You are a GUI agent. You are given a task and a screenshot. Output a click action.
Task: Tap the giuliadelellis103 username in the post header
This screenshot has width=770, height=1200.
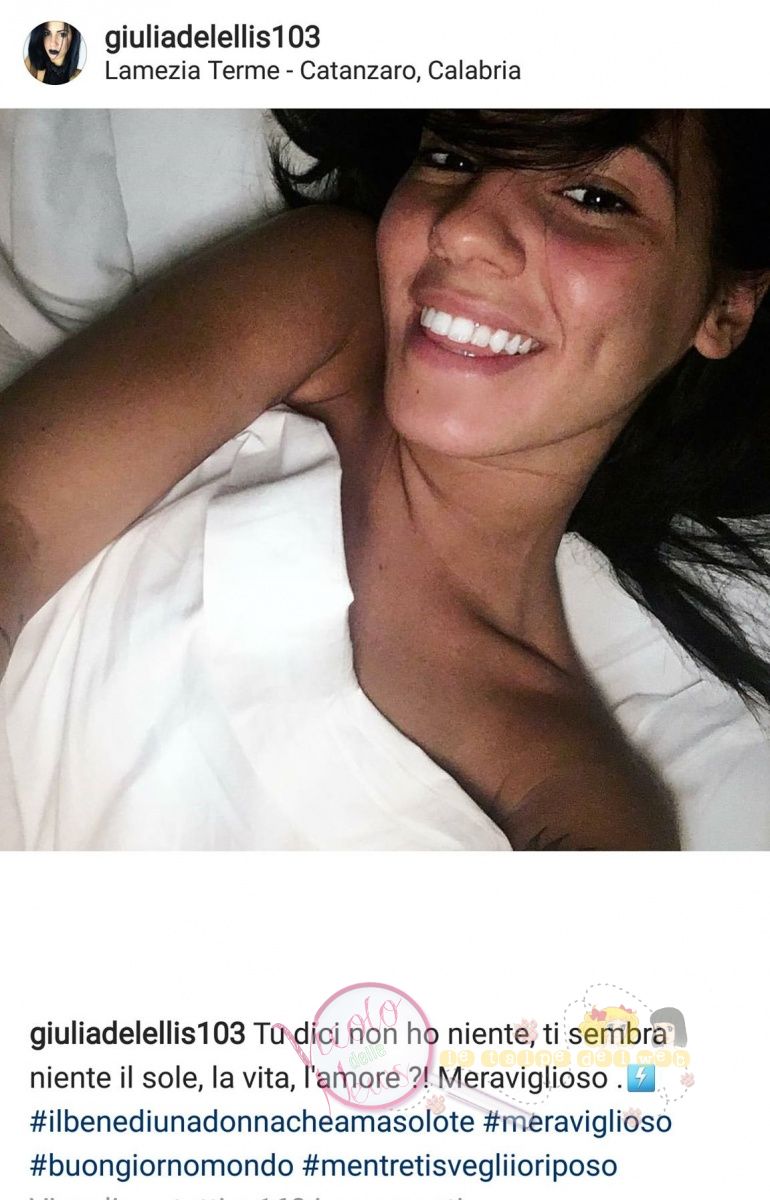coord(212,38)
